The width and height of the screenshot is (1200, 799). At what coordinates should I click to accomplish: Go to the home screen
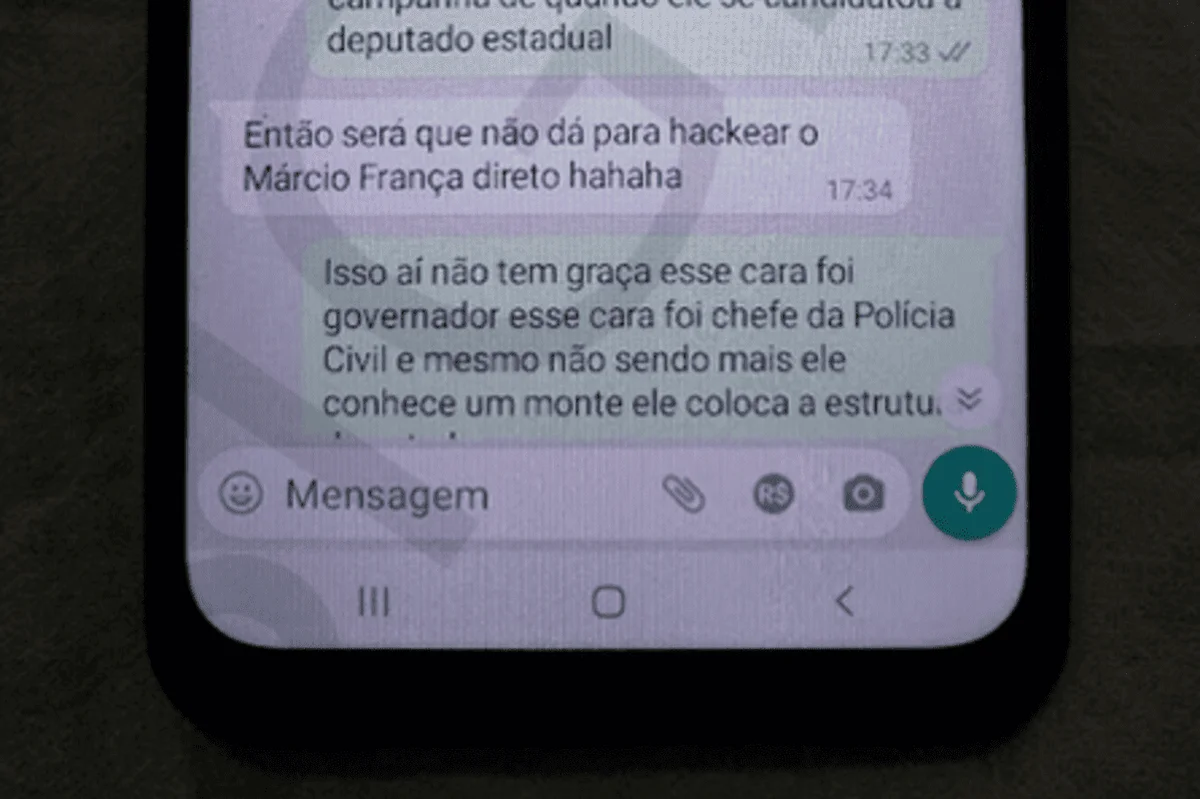coord(608,602)
